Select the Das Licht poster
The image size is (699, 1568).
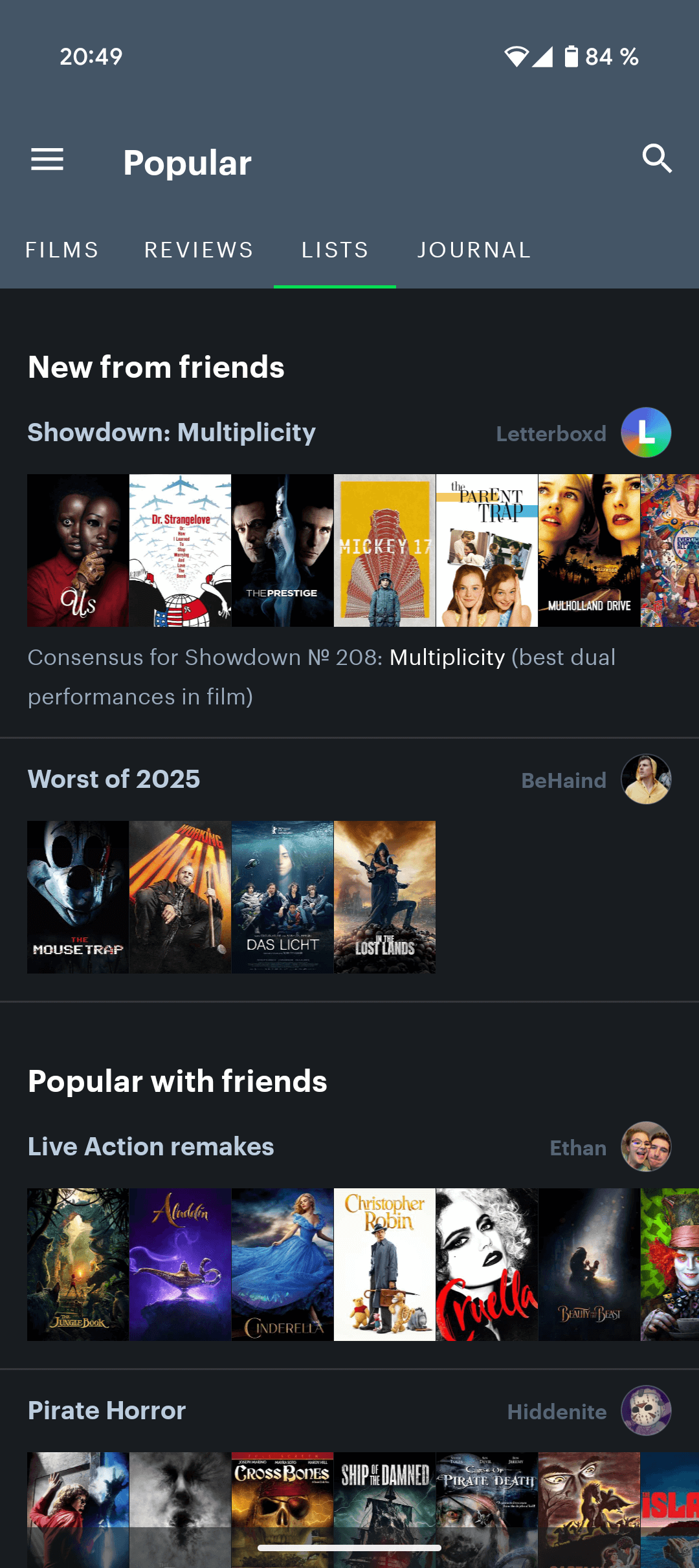282,897
